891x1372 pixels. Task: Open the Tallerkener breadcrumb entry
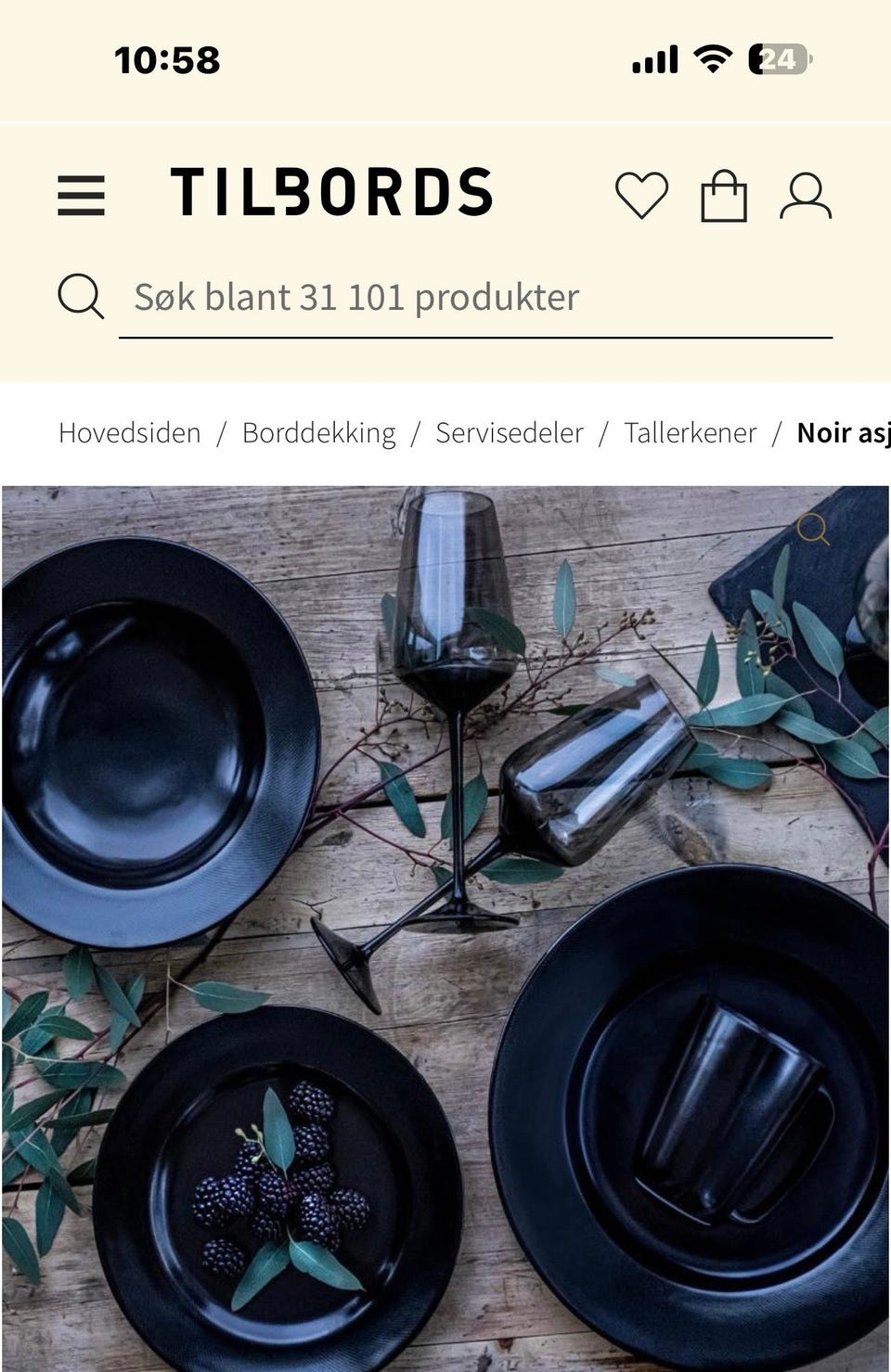click(x=691, y=431)
